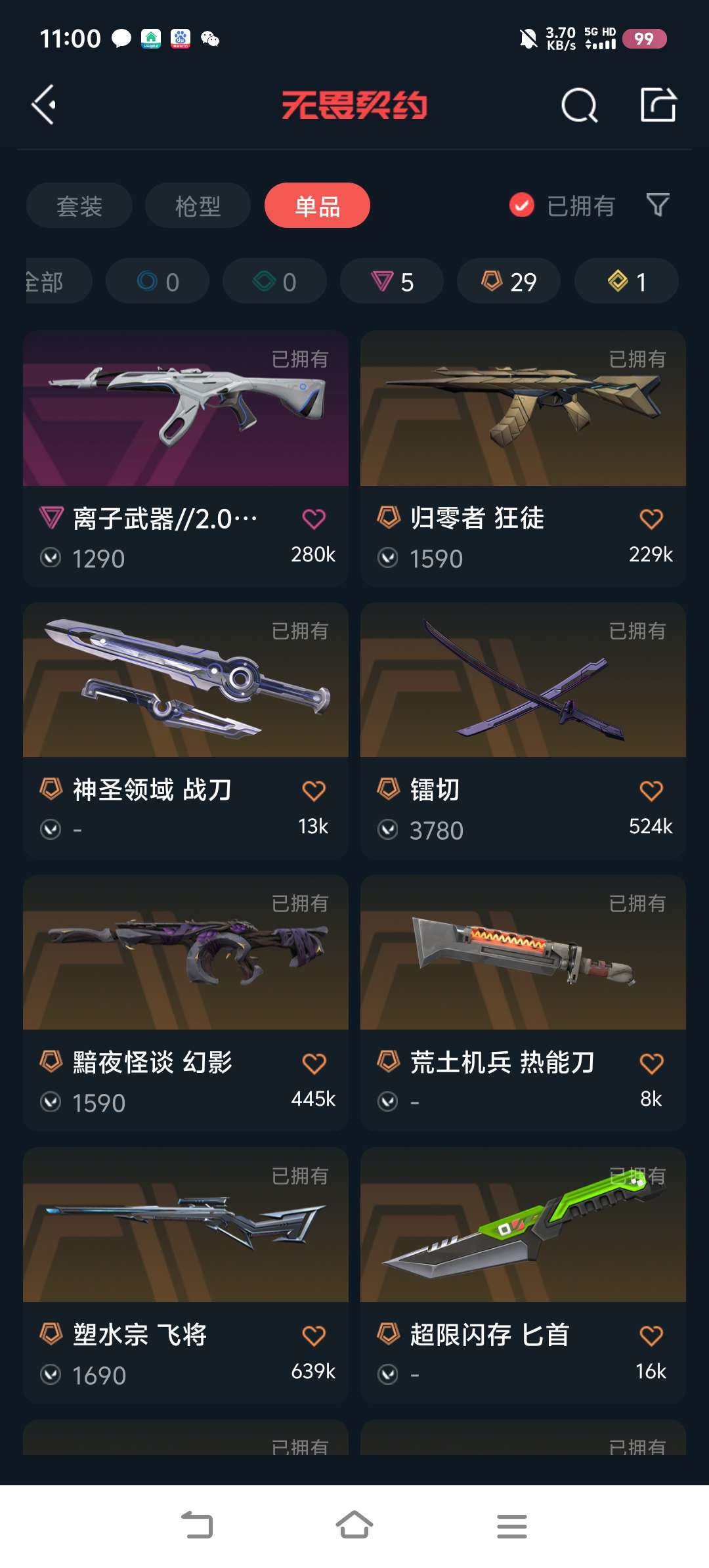Viewport: 709px width, 1568px height.
Task: Open the 归零者 狂徒 skin card
Action: coord(523,458)
